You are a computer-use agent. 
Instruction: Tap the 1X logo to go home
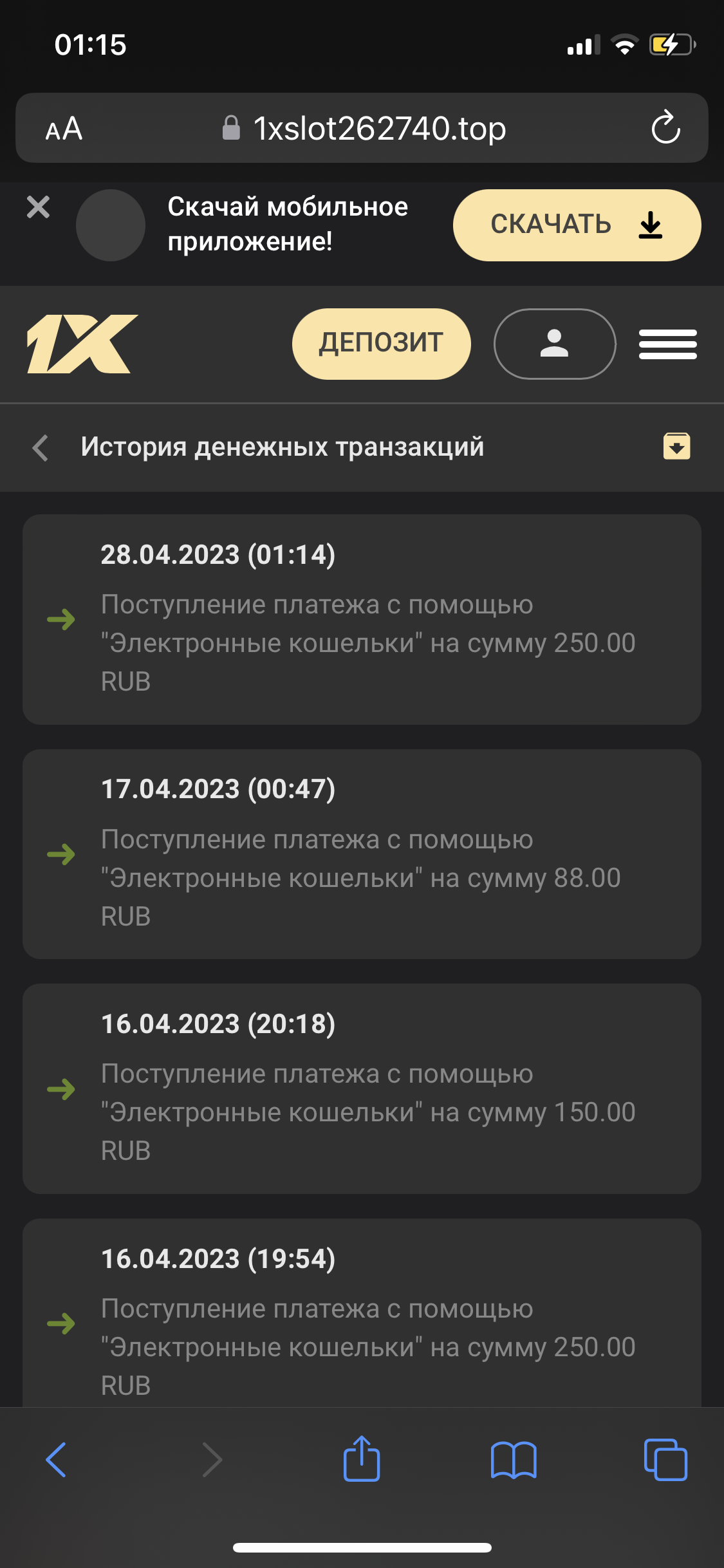coord(82,344)
